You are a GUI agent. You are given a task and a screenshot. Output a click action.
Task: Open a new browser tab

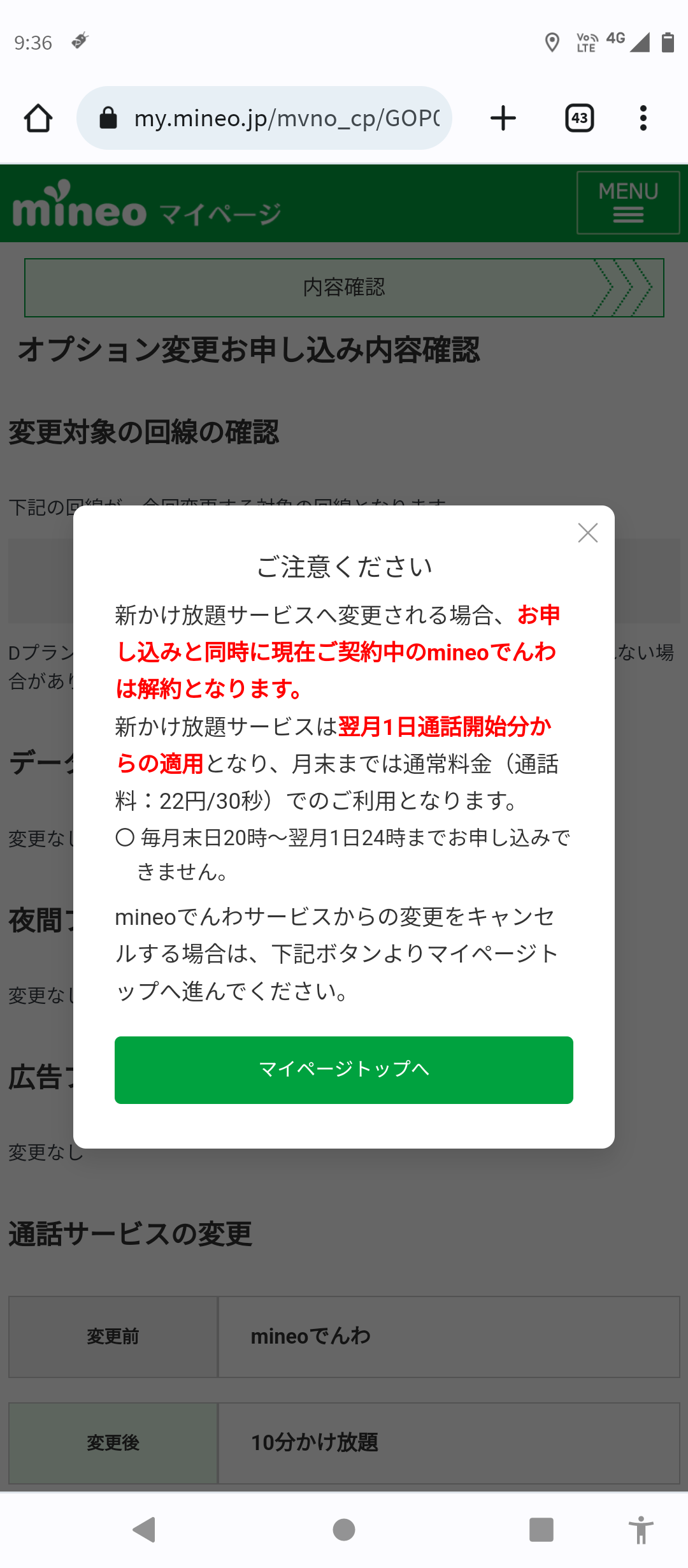tap(503, 118)
